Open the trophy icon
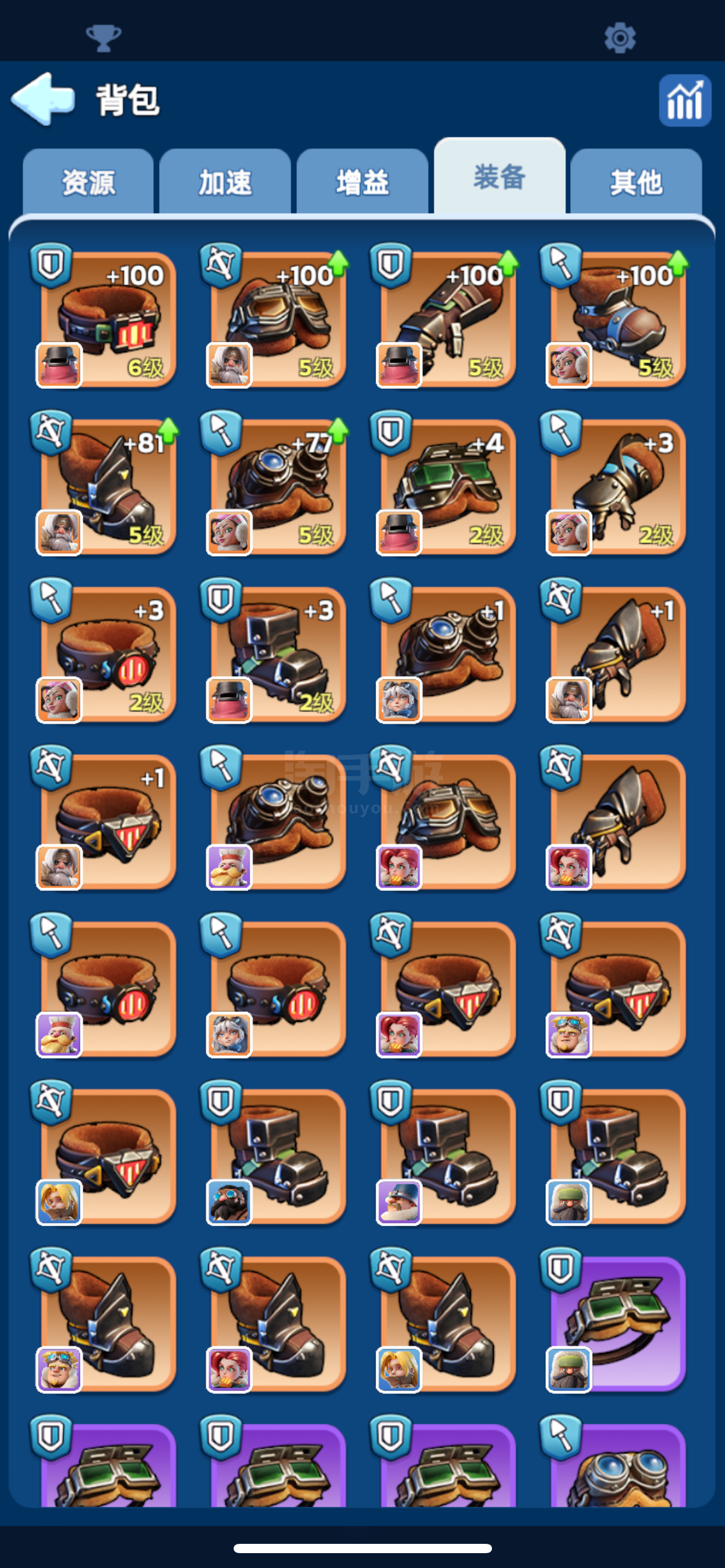Viewport: 725px width, 1568px height. tap(103, 38)
